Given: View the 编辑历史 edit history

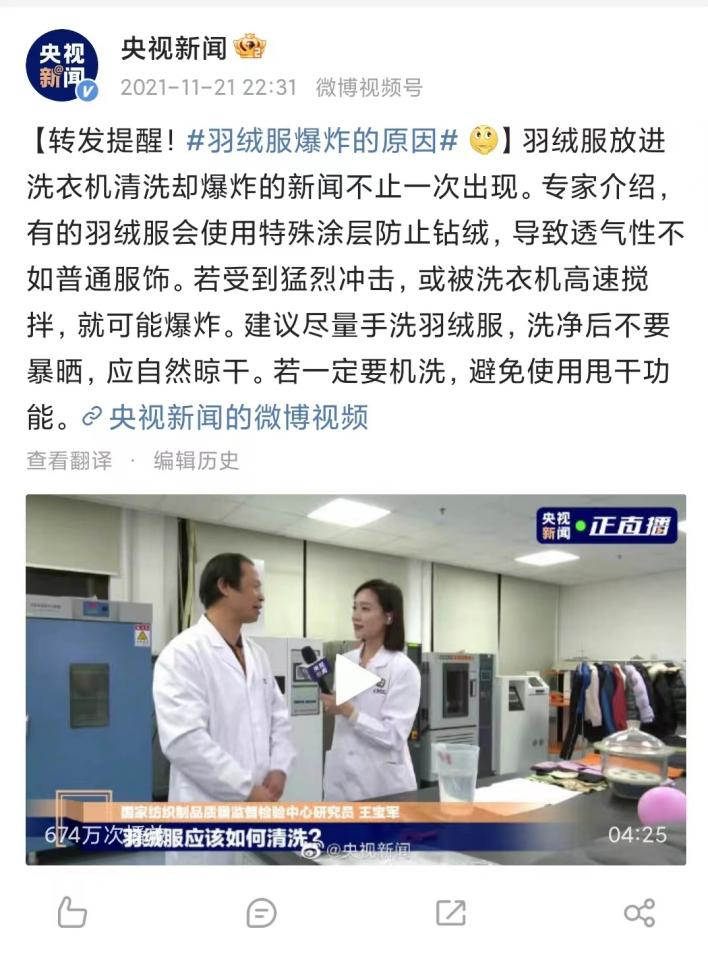Looking at the screenshot, I should (196, 461).
